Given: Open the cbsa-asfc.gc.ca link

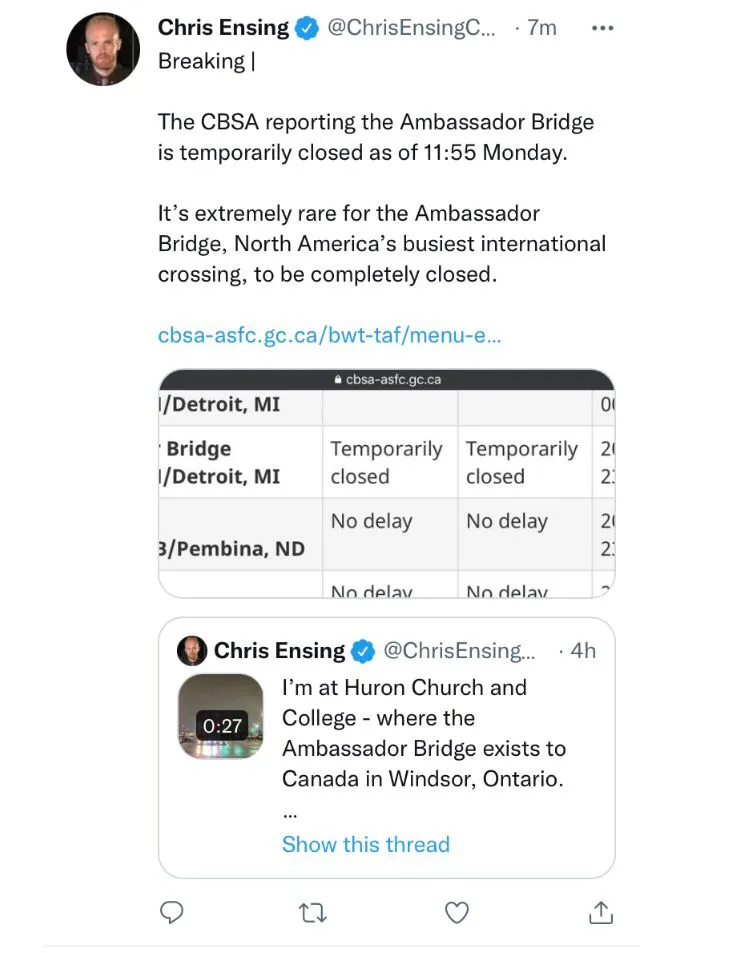Looking at the screenshot, I should (x=329, y=335).
